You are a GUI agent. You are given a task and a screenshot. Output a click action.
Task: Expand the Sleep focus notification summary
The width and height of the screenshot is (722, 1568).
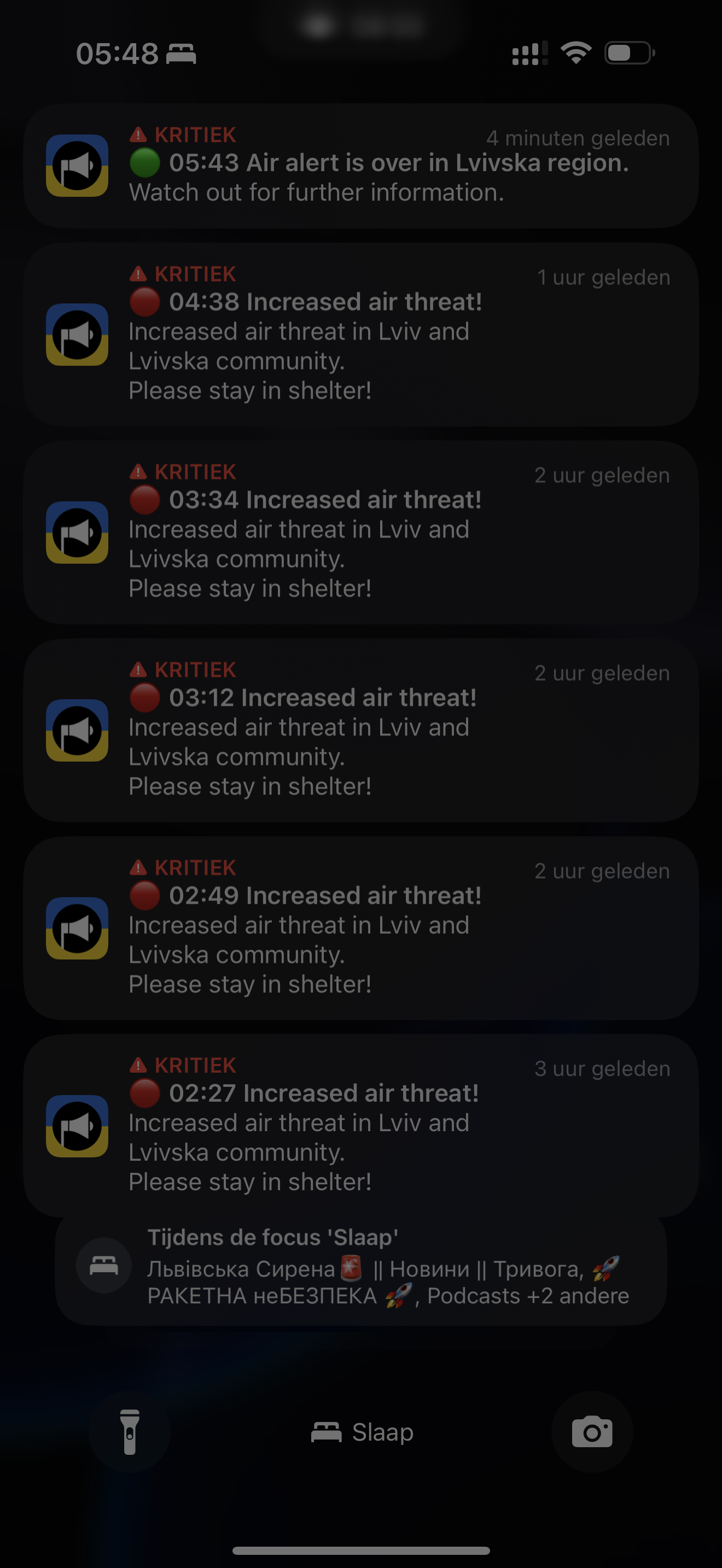360,1268
